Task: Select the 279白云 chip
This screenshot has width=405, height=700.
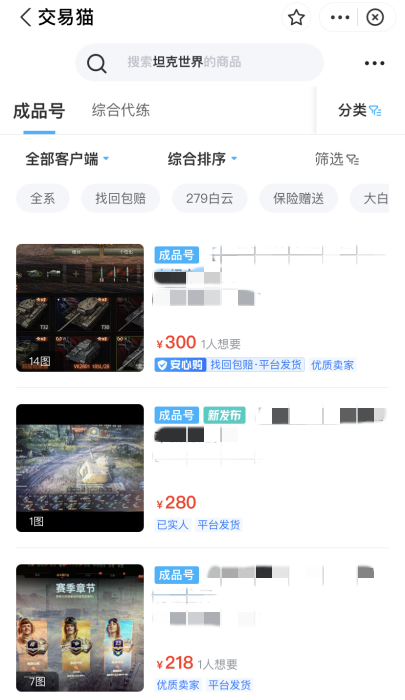Action: [210, 198]
